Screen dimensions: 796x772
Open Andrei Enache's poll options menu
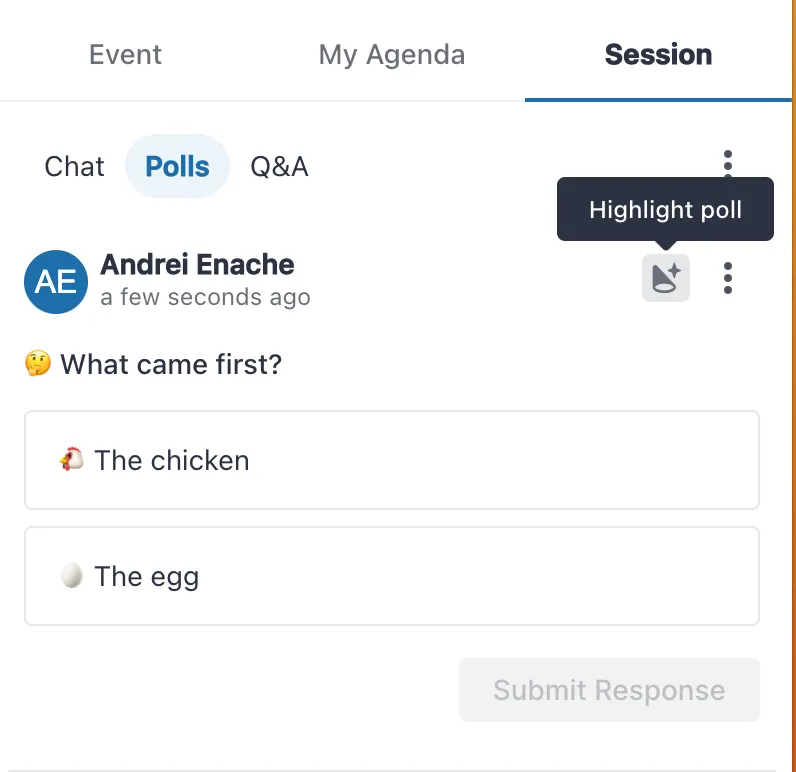click(x=728, y=277)
